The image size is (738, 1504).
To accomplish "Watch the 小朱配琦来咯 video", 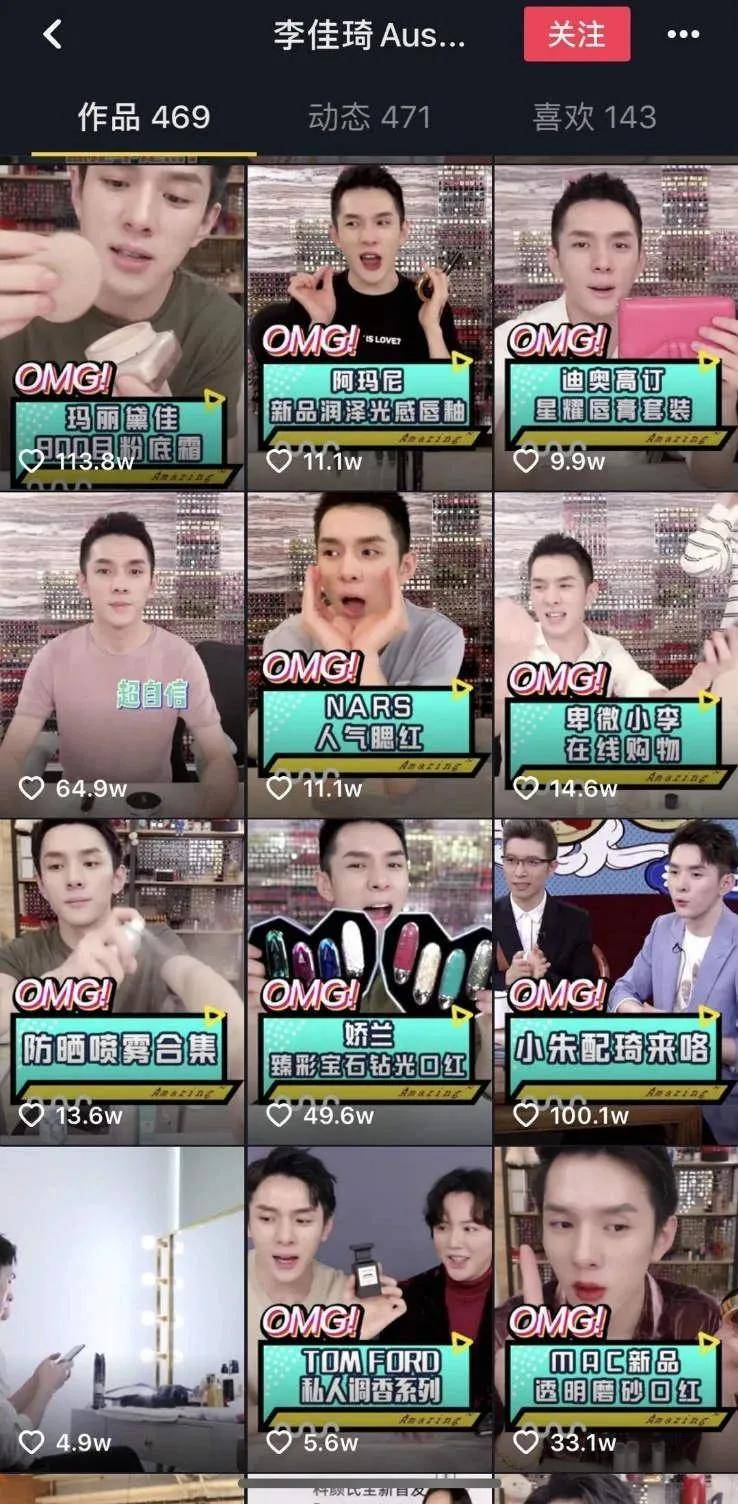I will (616, 982).
